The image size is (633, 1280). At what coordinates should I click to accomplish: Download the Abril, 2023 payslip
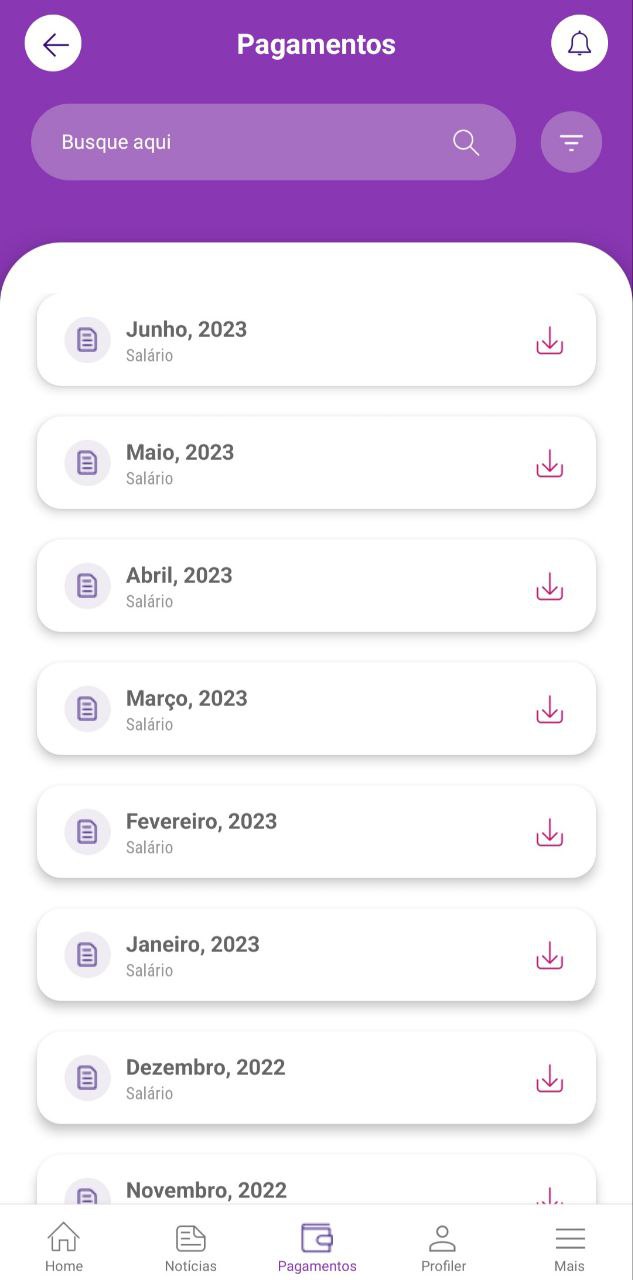click(x=549, y=587)
